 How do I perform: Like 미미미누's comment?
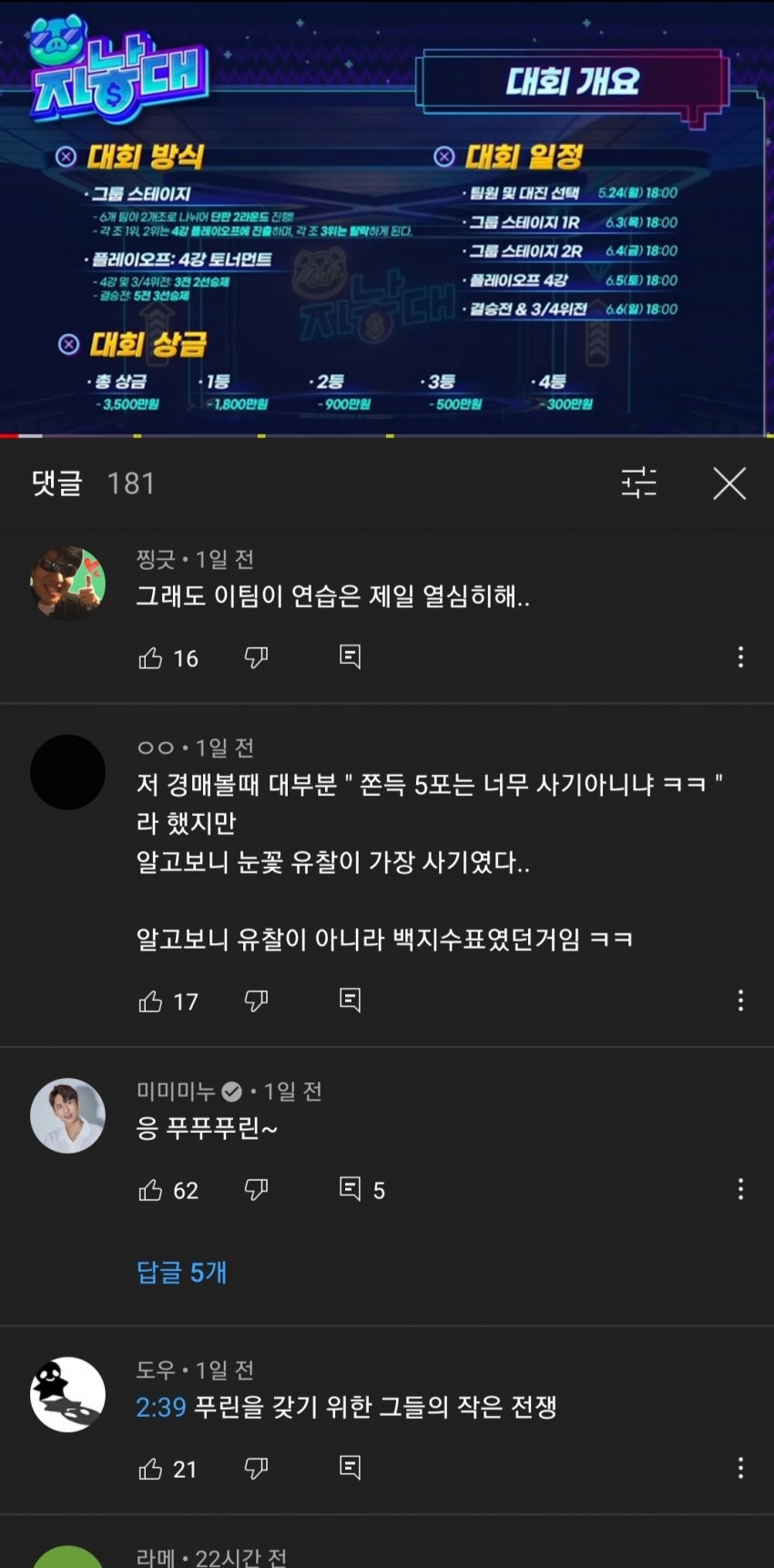pyautogui.click(x=151, y=1189)
